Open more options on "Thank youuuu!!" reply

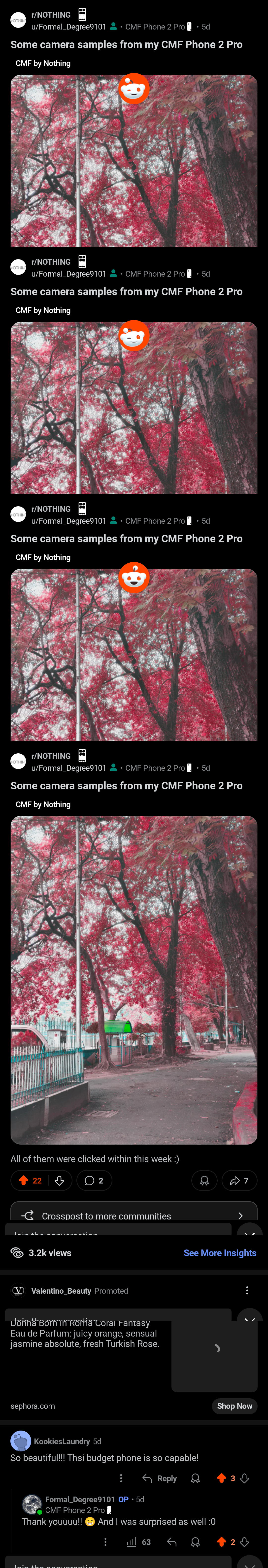point(105,1542)
